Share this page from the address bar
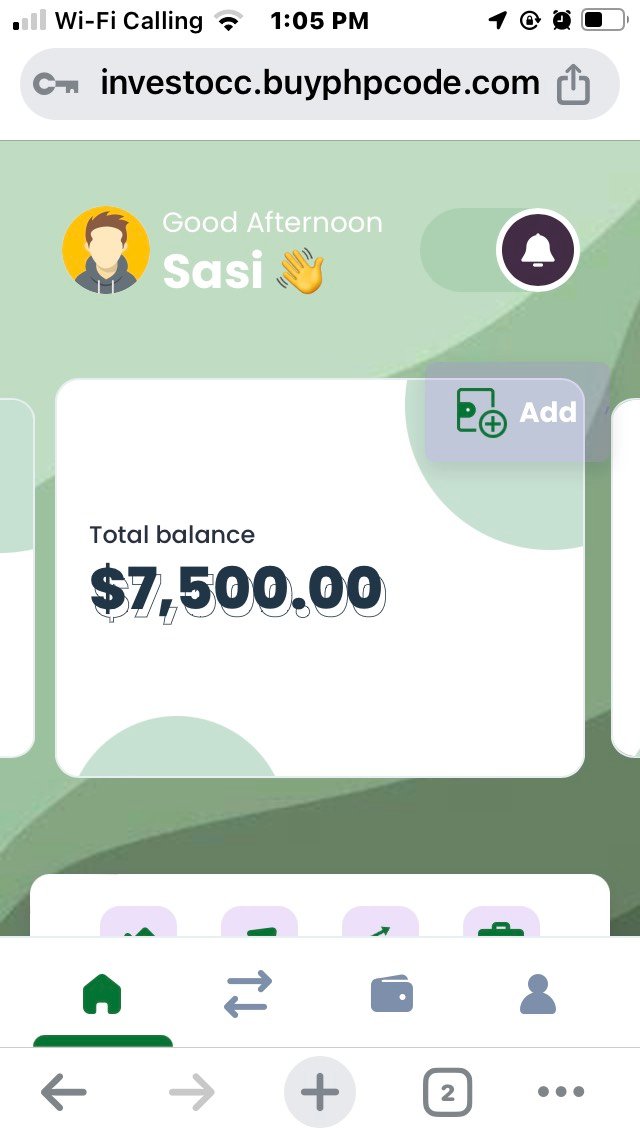 [573, 85]
